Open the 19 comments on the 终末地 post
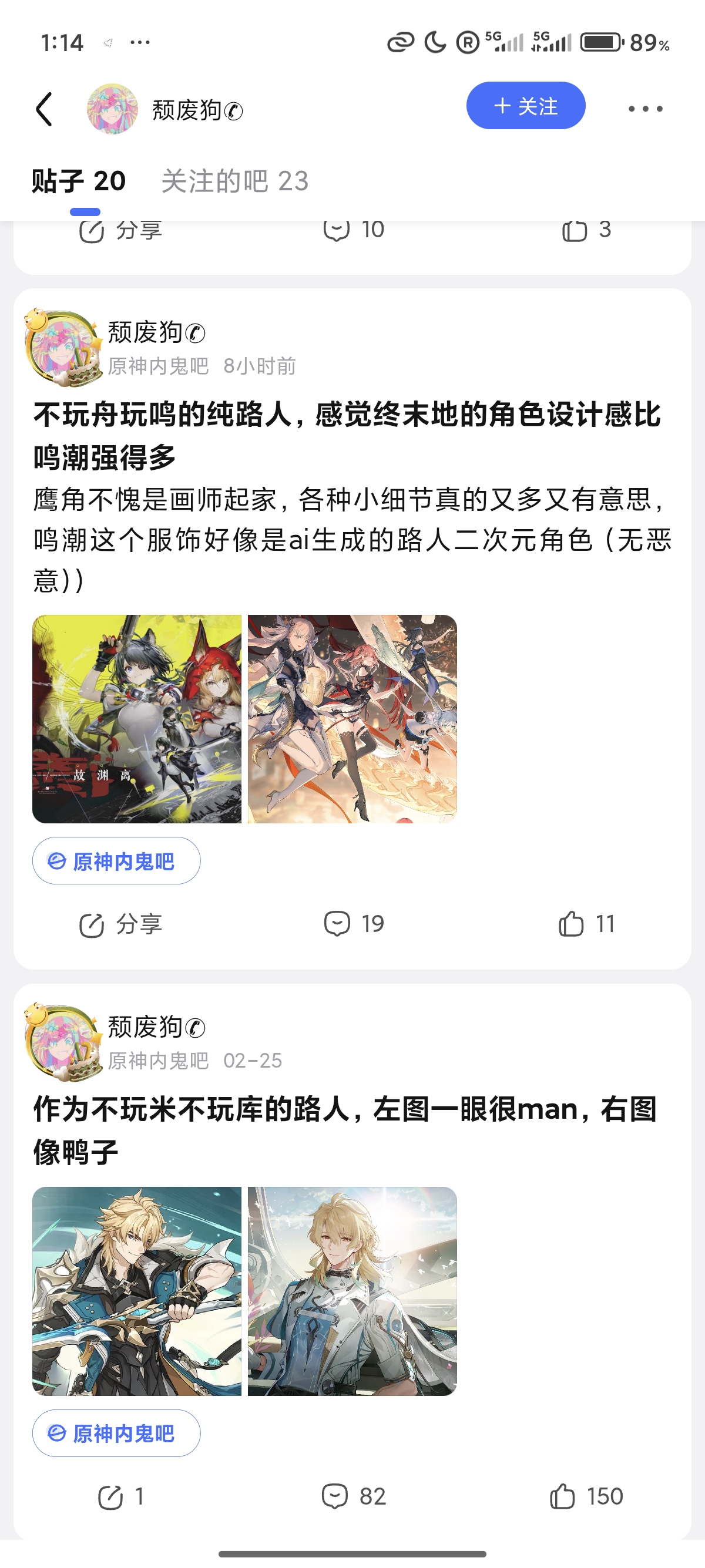Viewport: 705px width, 1568px height. tap(354, 924)
